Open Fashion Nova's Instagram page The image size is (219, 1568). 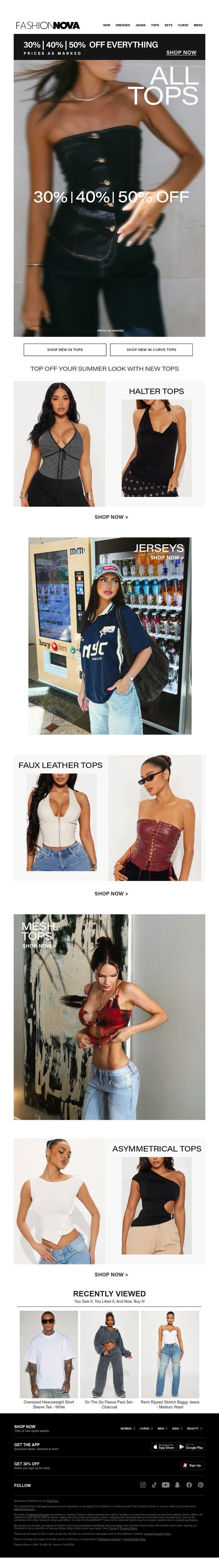tap(143, 1485)
